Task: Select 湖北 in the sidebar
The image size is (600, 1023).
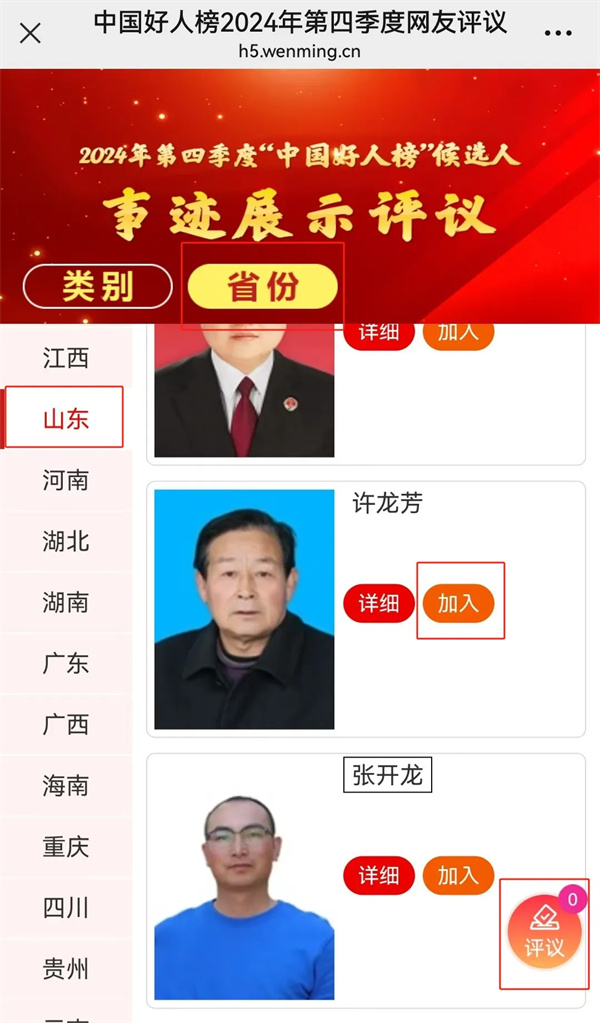Action: [x=66, y=541]
